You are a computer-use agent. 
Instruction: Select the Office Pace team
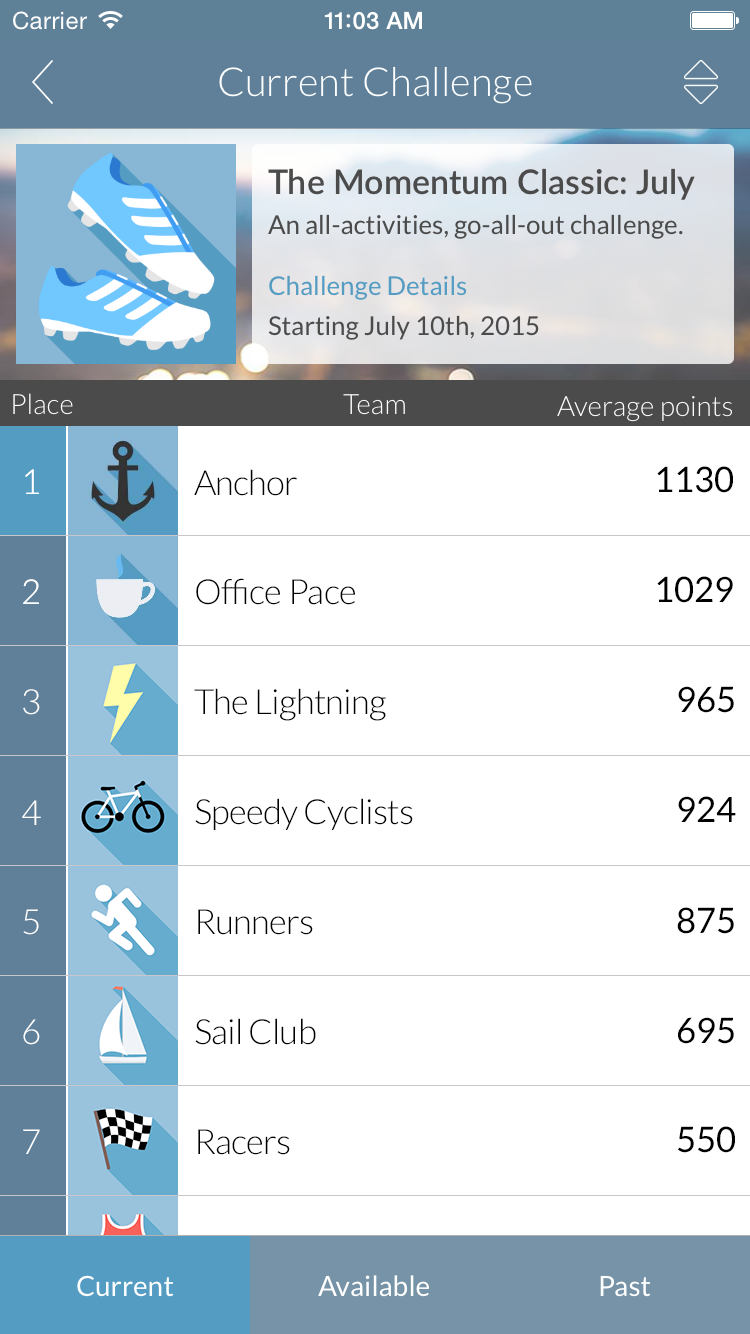click(x=375, y=591)
